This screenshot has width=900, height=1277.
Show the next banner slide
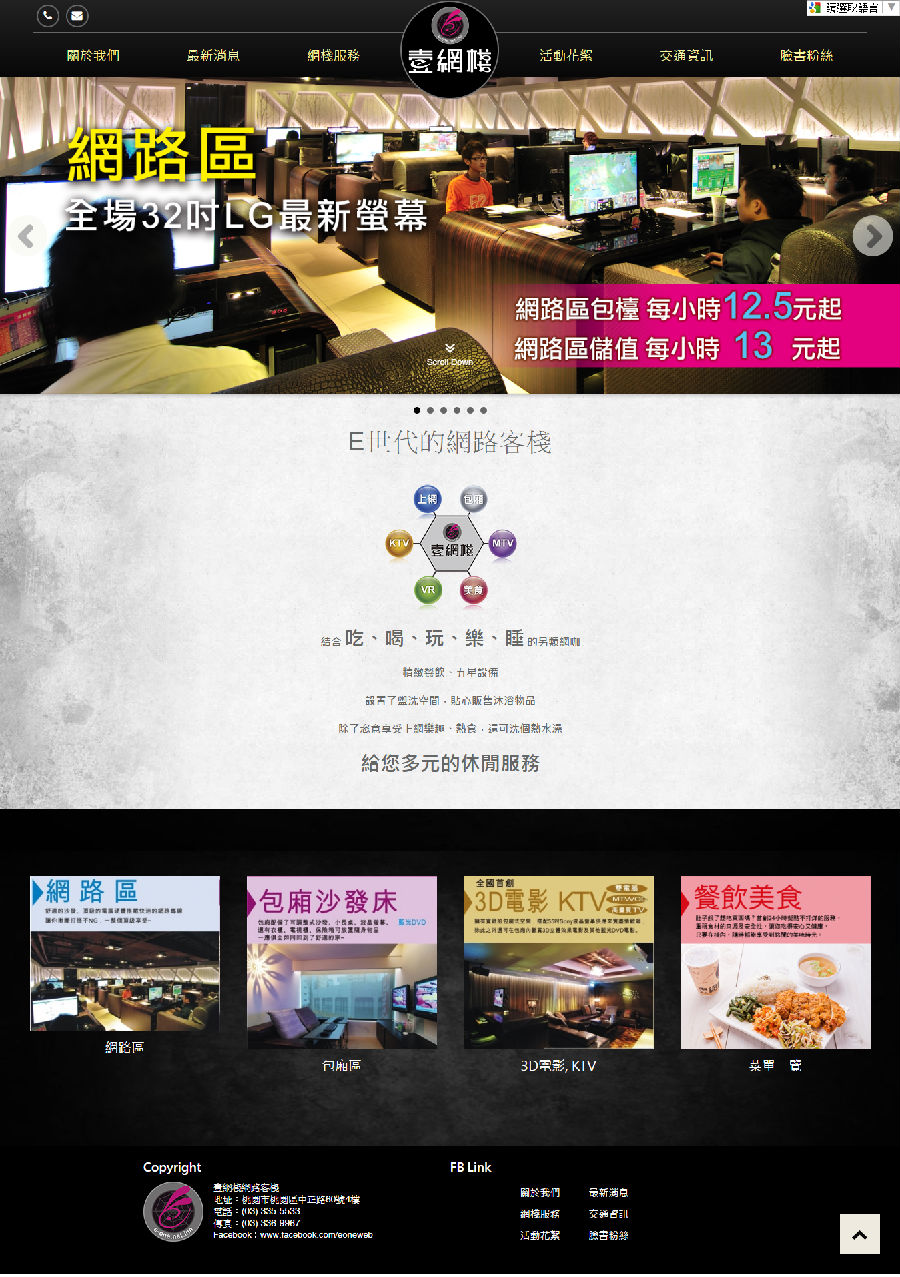(872, 236)
